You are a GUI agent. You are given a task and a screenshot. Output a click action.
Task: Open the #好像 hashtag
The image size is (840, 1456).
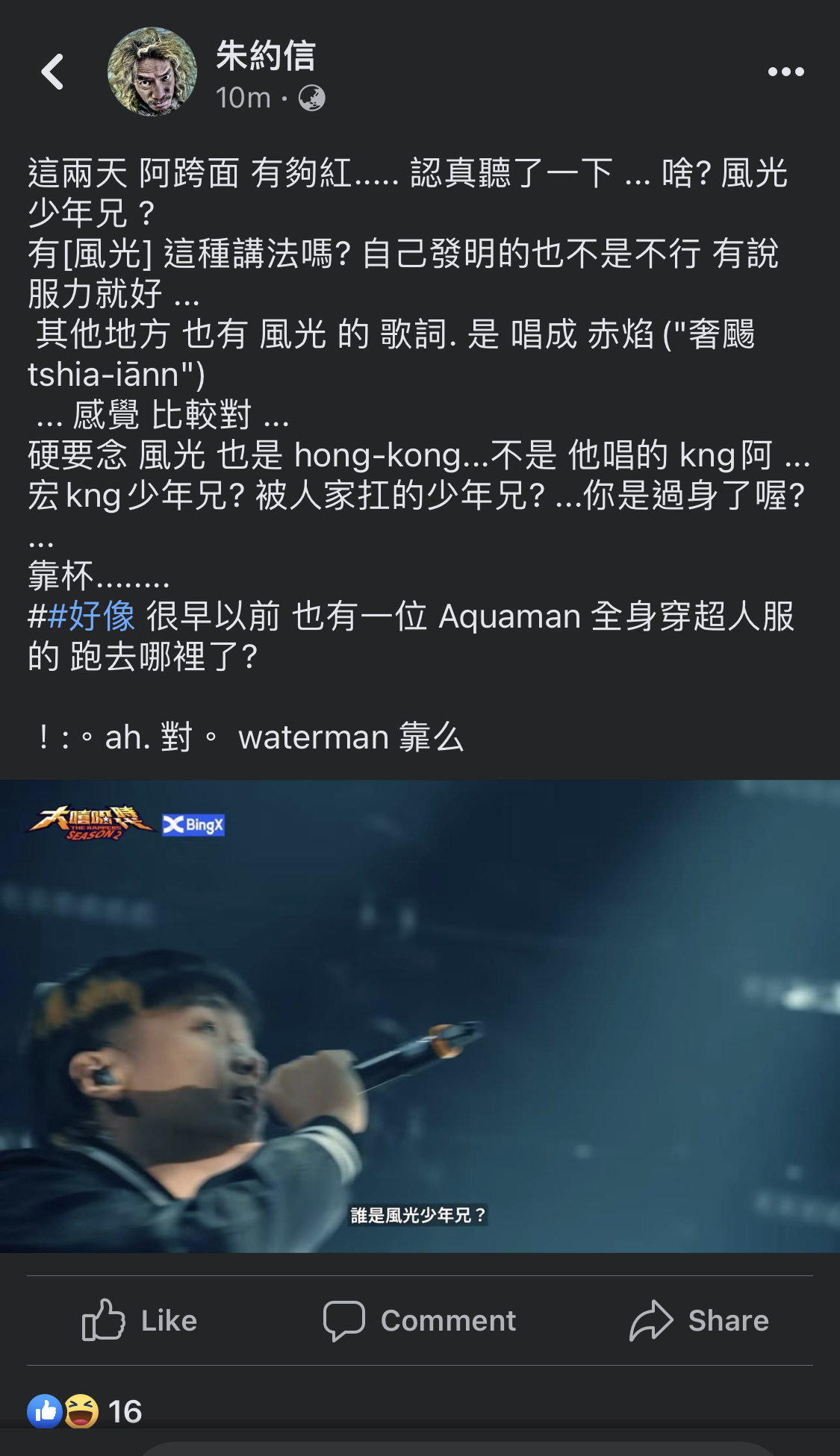click(91, 616)
